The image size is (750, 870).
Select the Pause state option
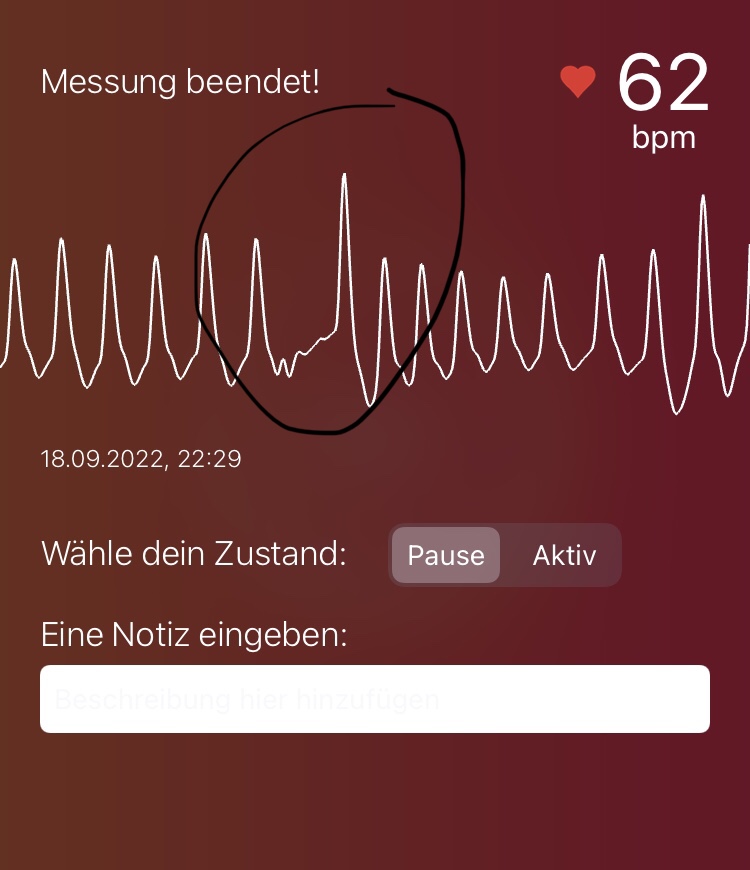pos(446,555)
